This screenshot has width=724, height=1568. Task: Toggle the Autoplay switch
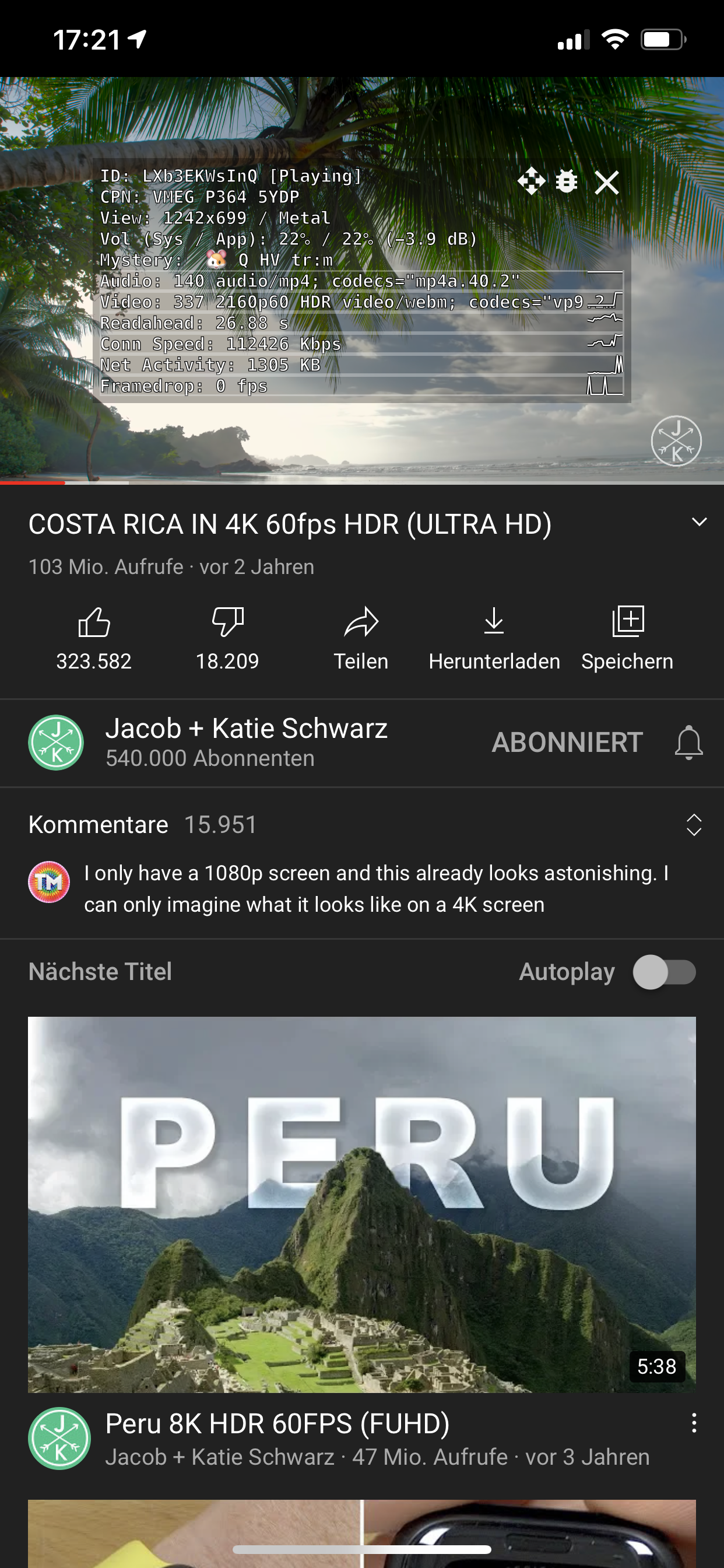pyautogui.click(x=665, y=971)
